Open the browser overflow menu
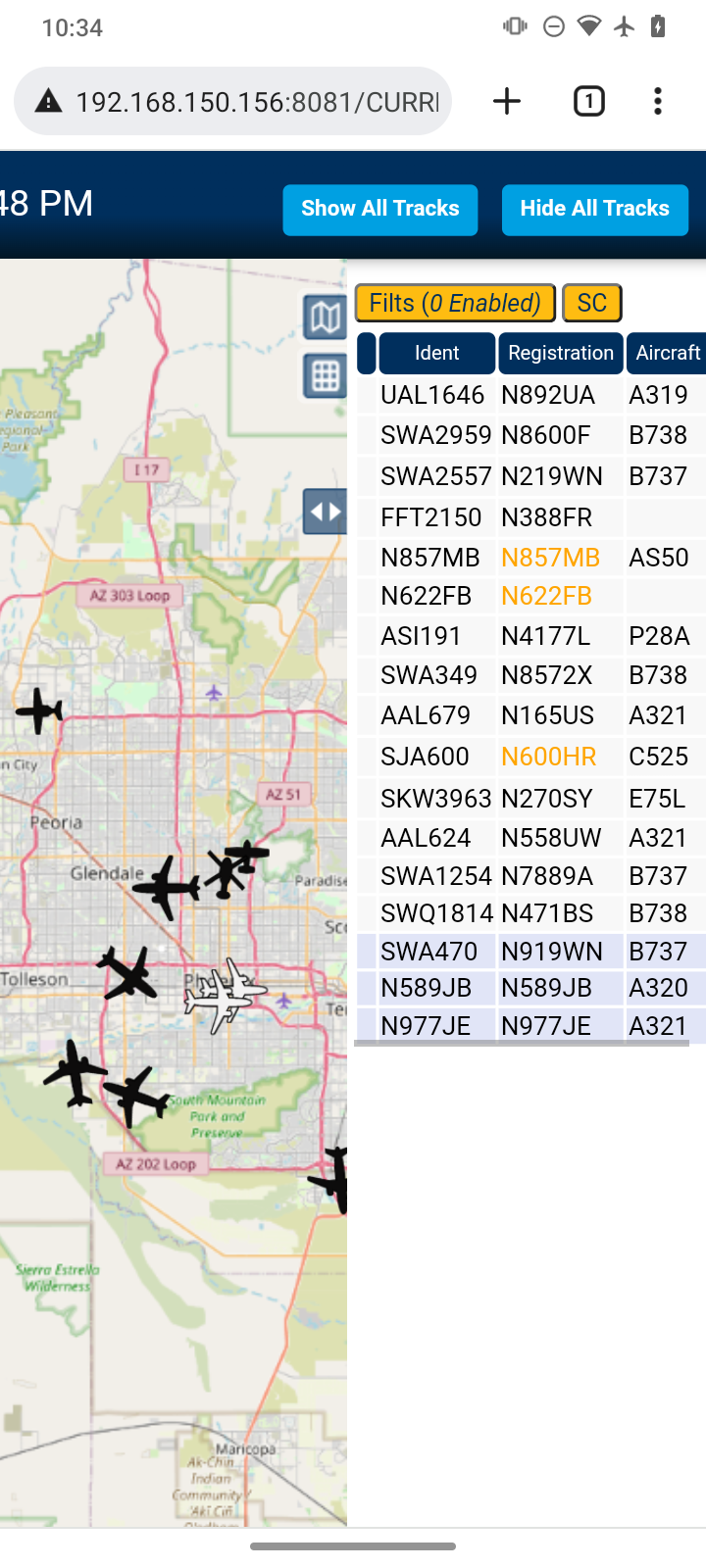Image resolution: width=706 pixels, height=1568 pixels. [658, 101]
